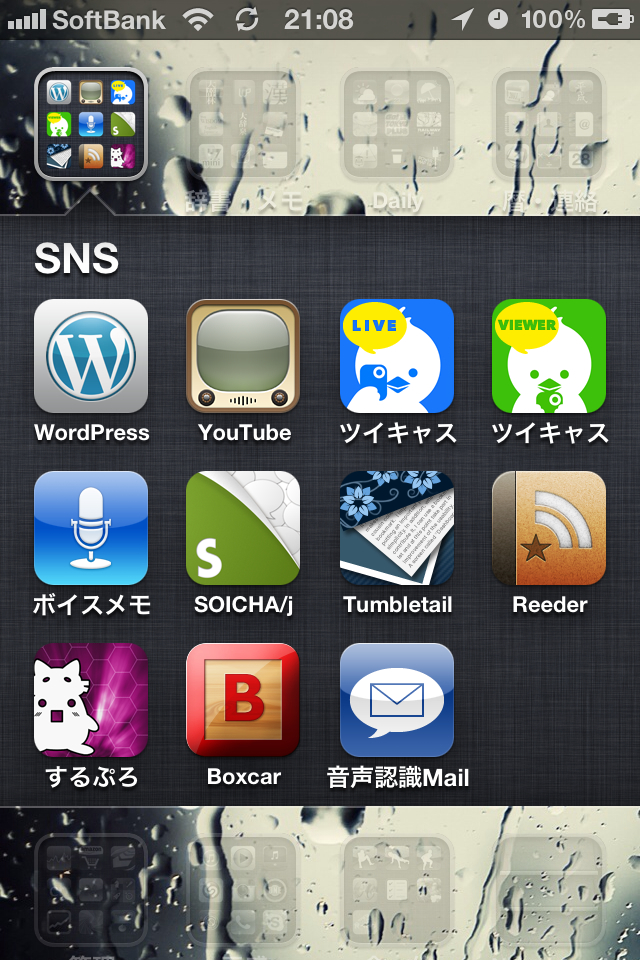Launch the YouTube app

point(243,357)
